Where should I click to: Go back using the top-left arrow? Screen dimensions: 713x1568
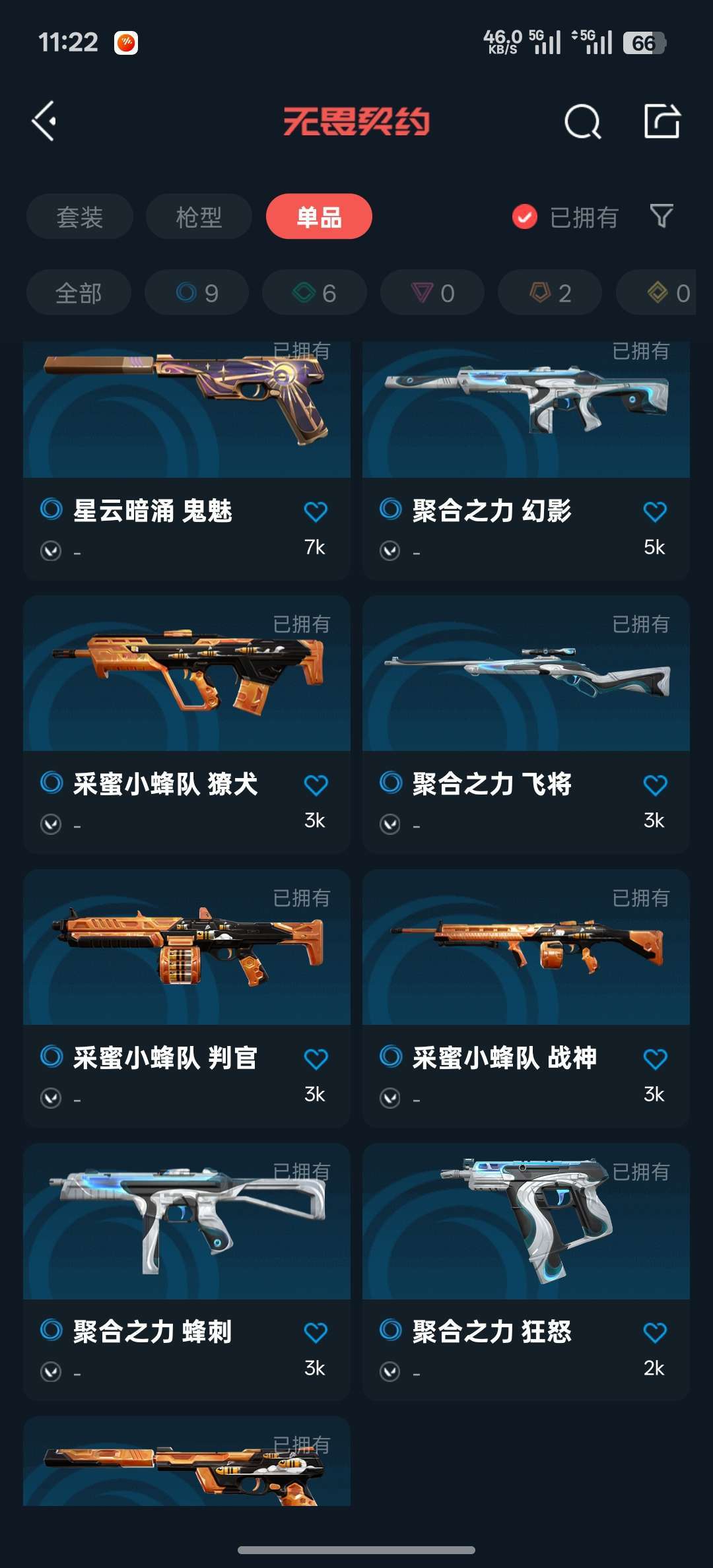click(44, 121)
